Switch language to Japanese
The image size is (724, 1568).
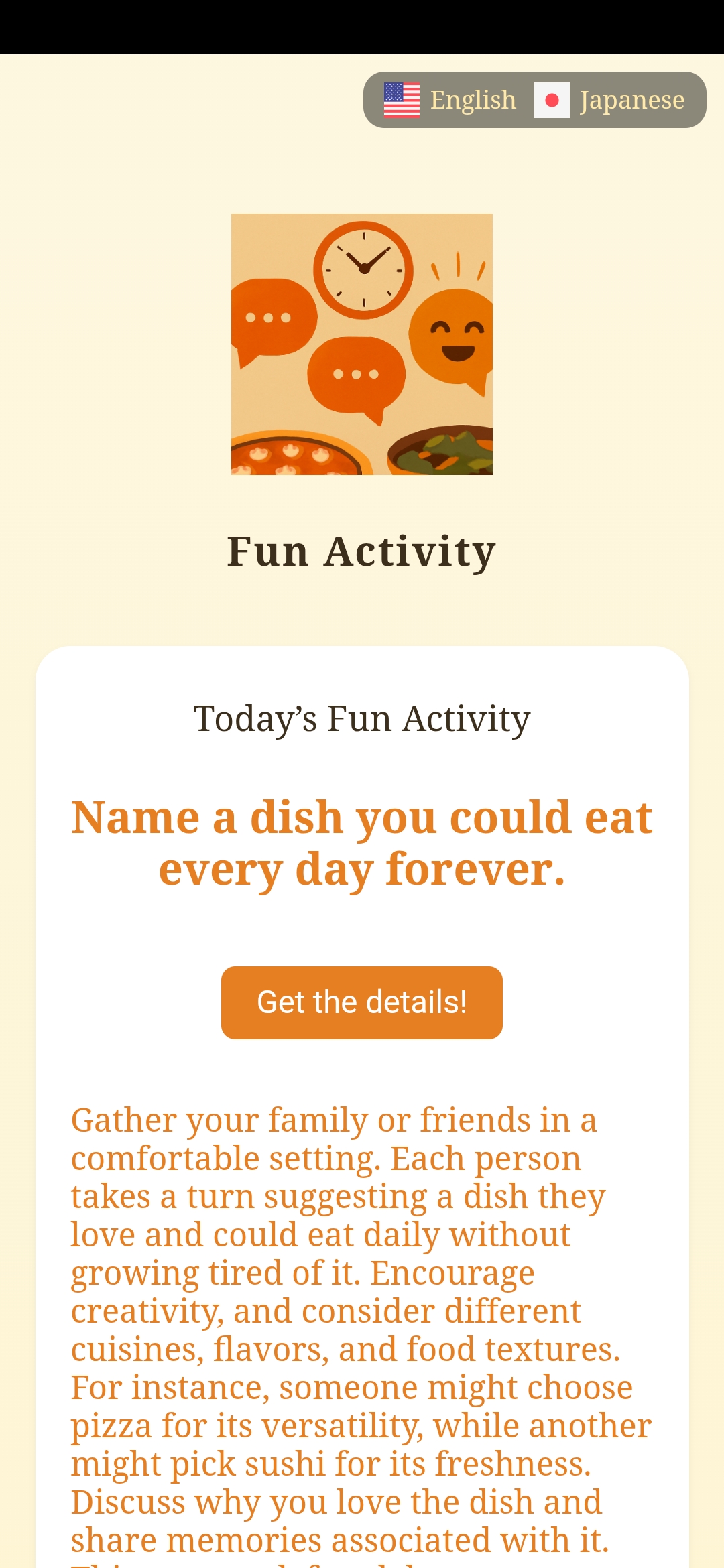coord(610,100)
